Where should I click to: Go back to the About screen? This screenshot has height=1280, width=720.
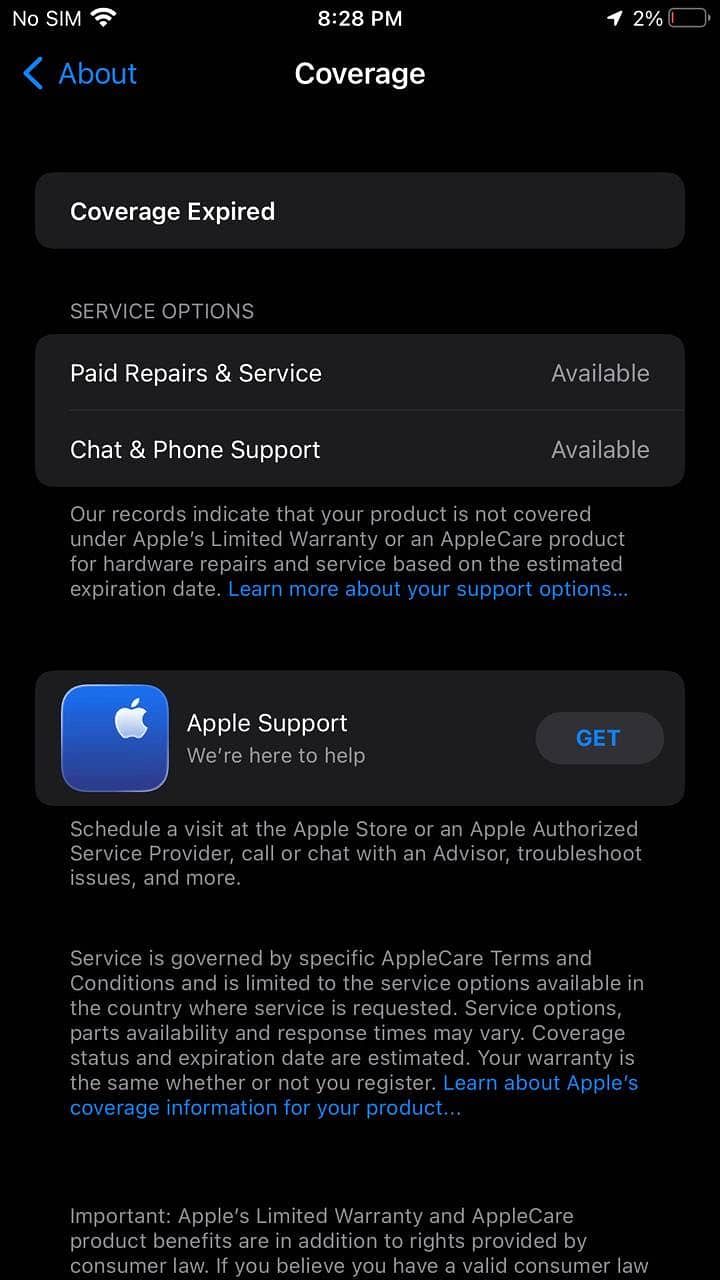click(80, 74)
